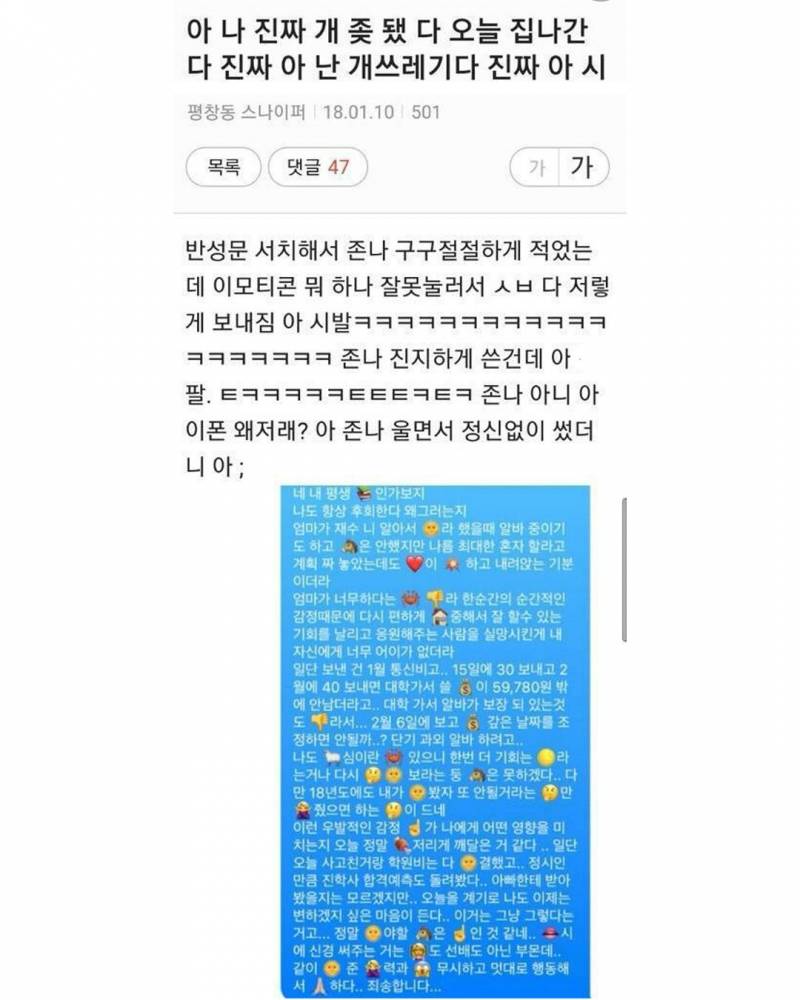Decrease font size with the small 가
Viewport: 800px width, 1000px height.
coord(536,168)
